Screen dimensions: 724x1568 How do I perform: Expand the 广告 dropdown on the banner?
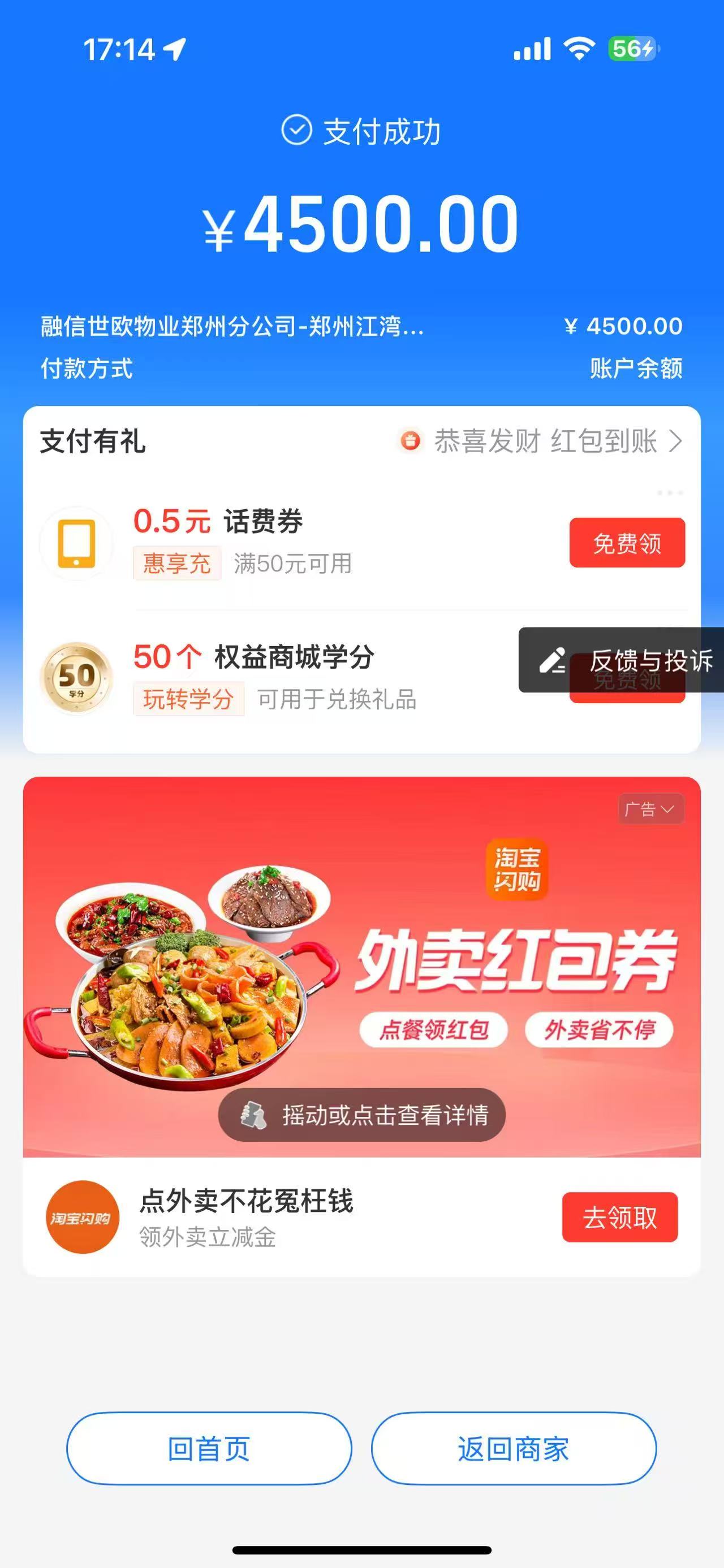tap(650, 809)
